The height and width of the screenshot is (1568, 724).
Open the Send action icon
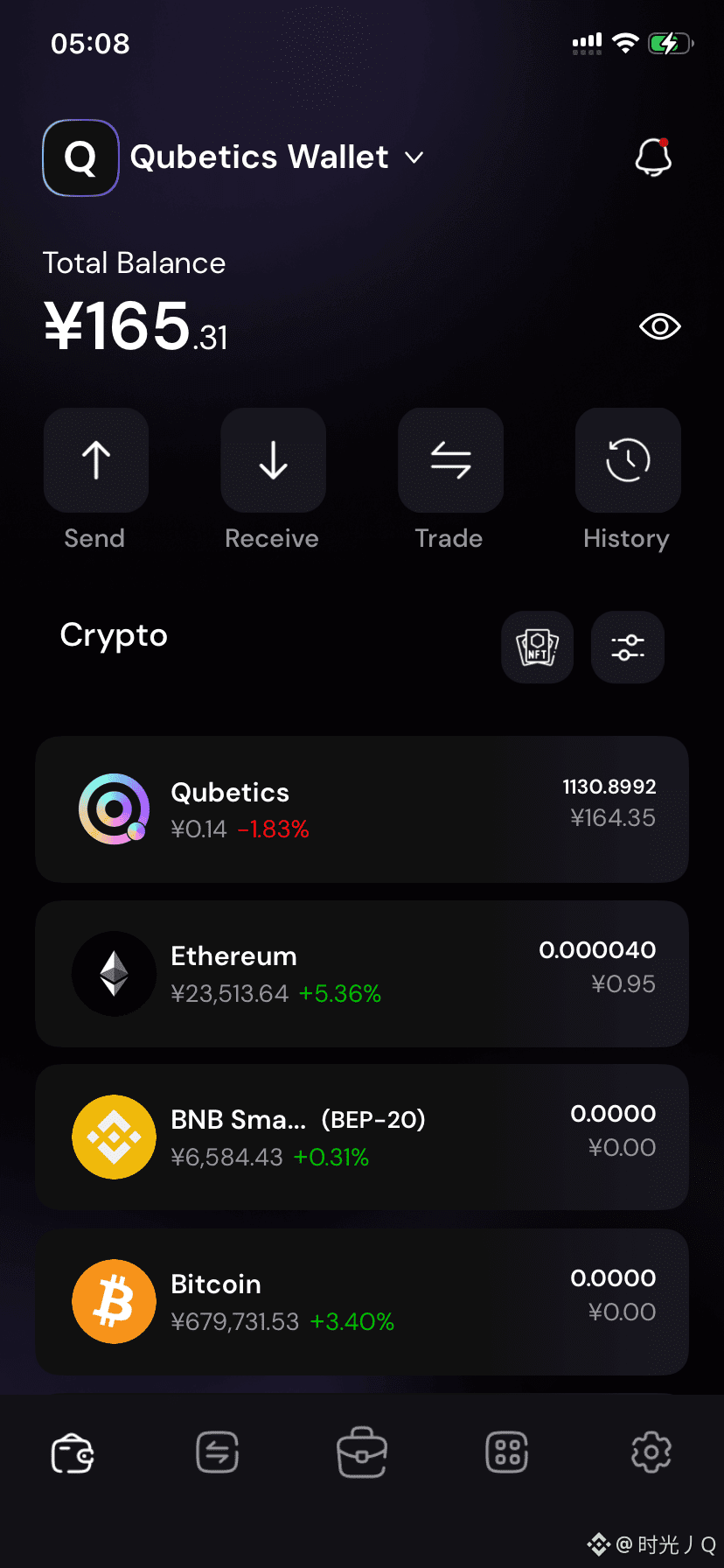[x=95, y=460]
